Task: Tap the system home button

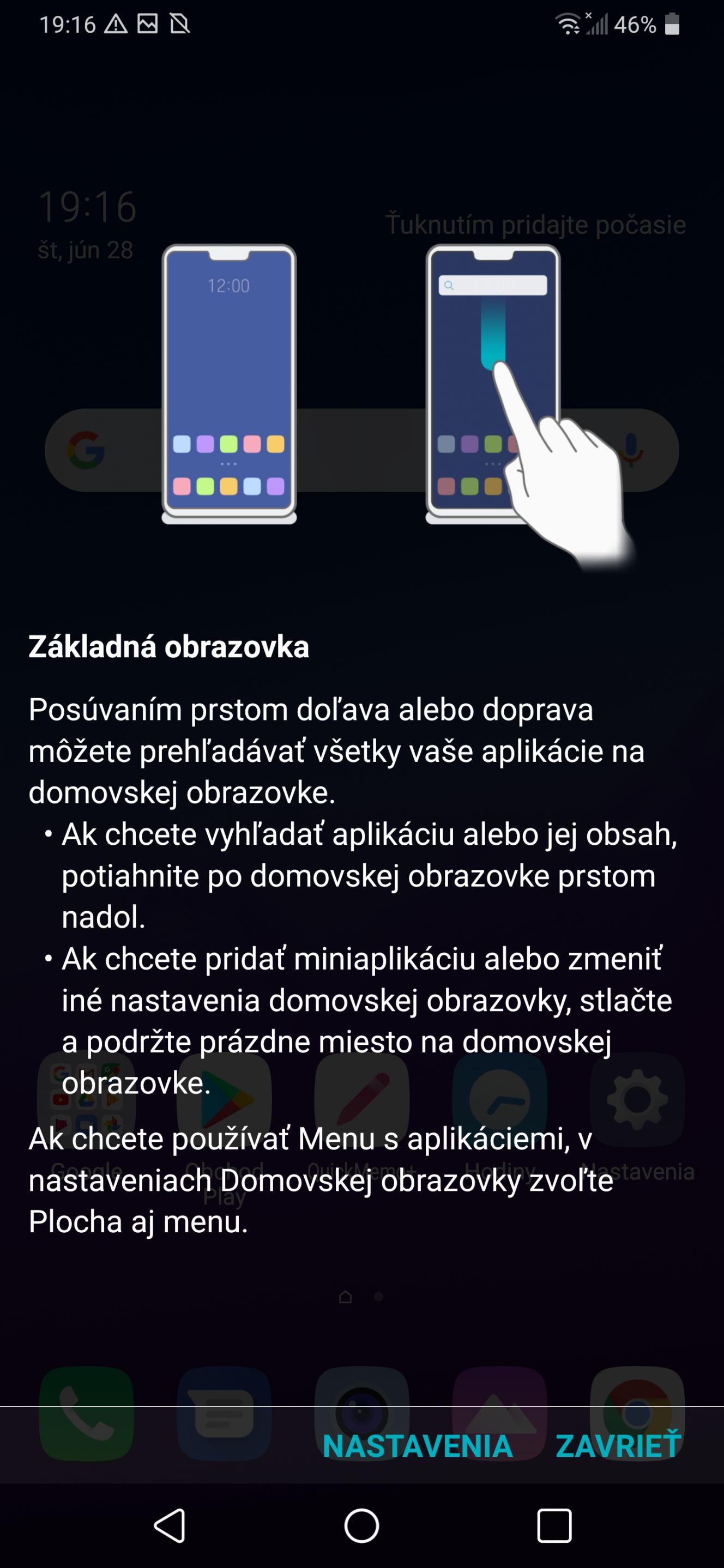Action: tap(361, 1525)
